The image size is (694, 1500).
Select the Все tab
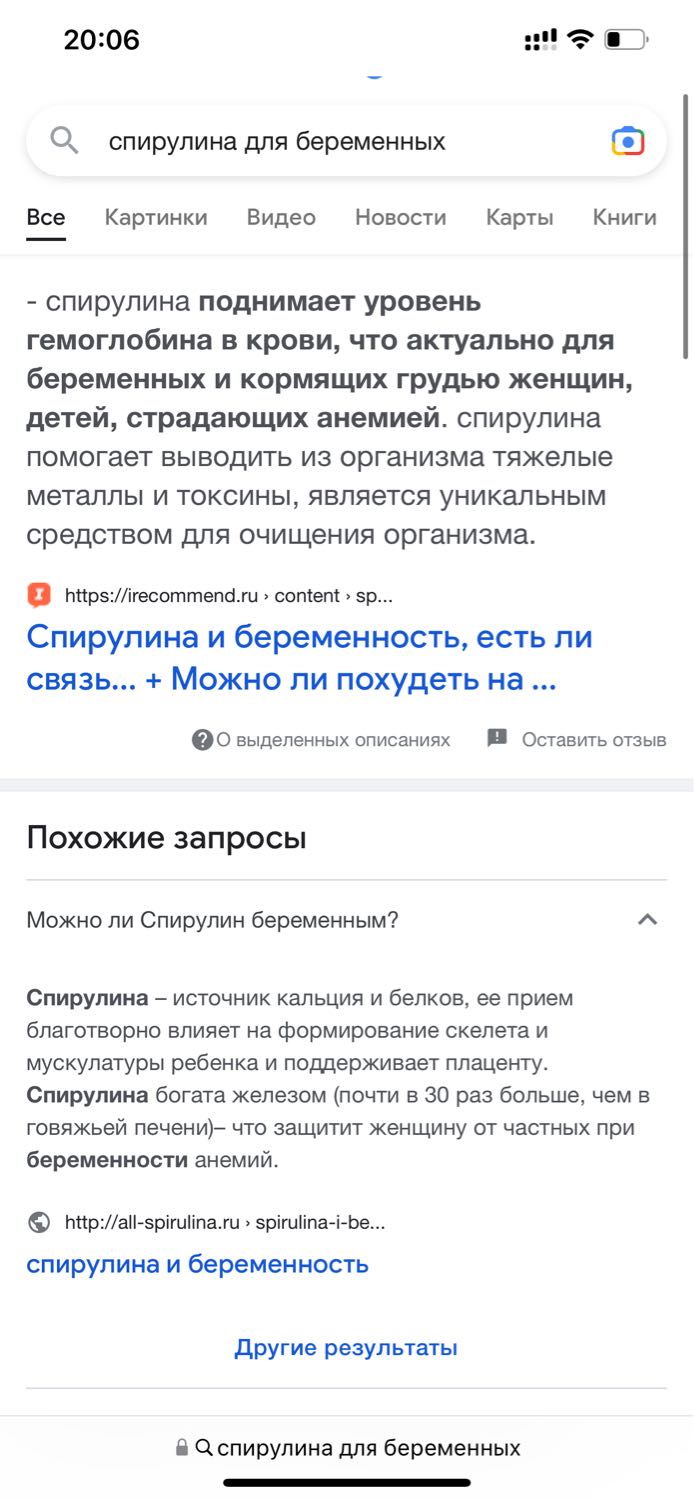point(46,217)
